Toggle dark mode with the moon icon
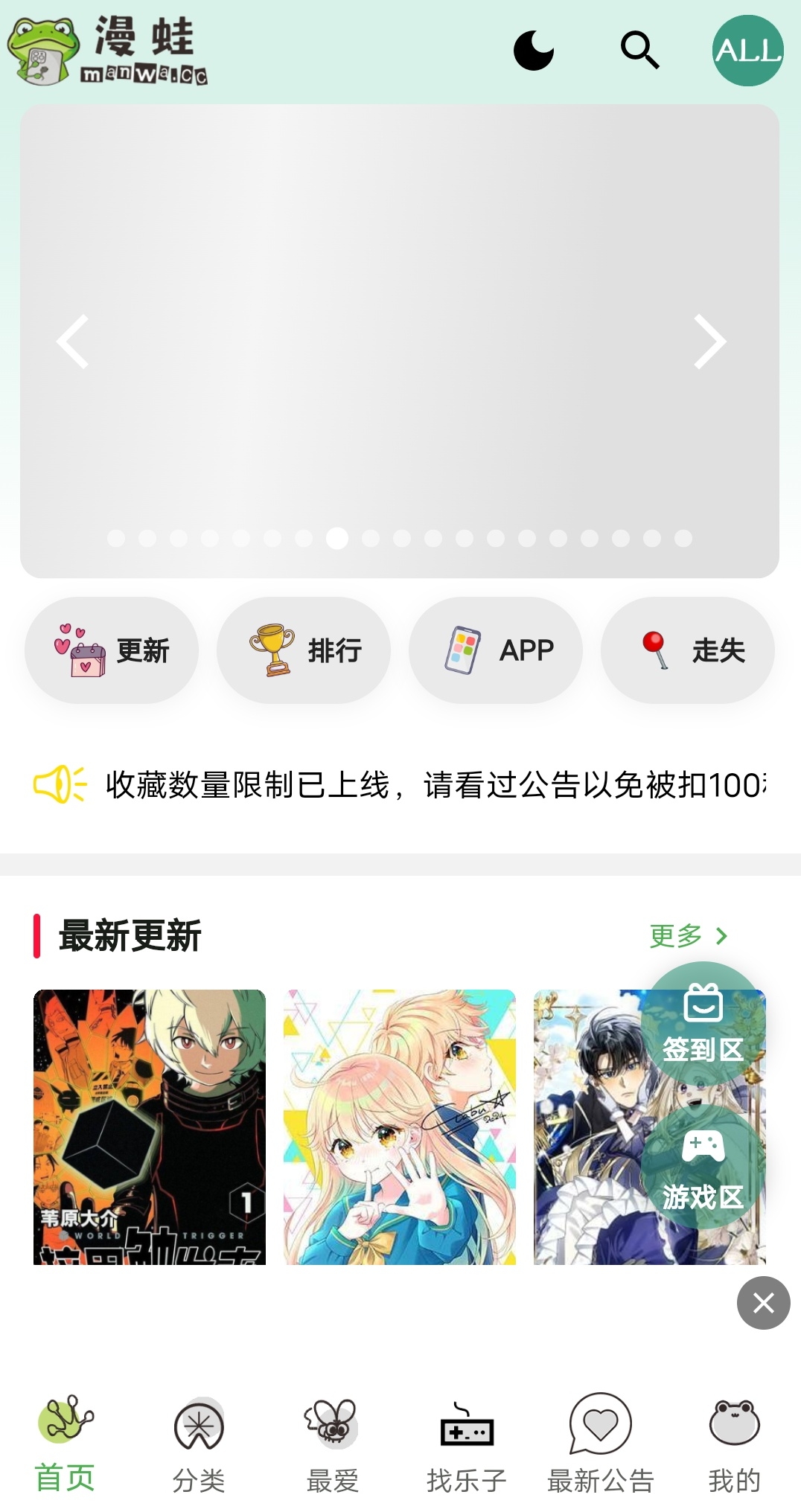 534,51
